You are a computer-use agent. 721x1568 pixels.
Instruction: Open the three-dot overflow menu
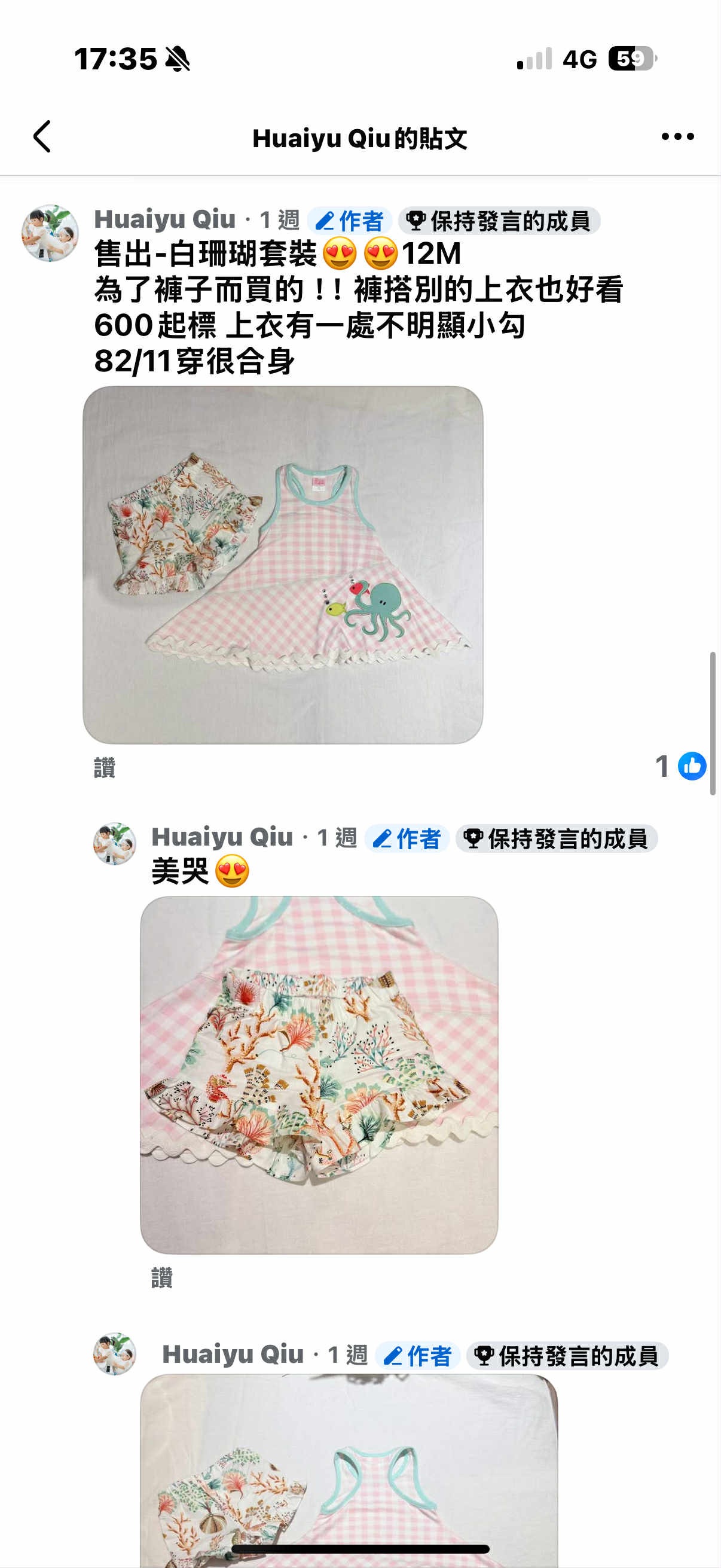pyautogui.click(x=677, y=137)
